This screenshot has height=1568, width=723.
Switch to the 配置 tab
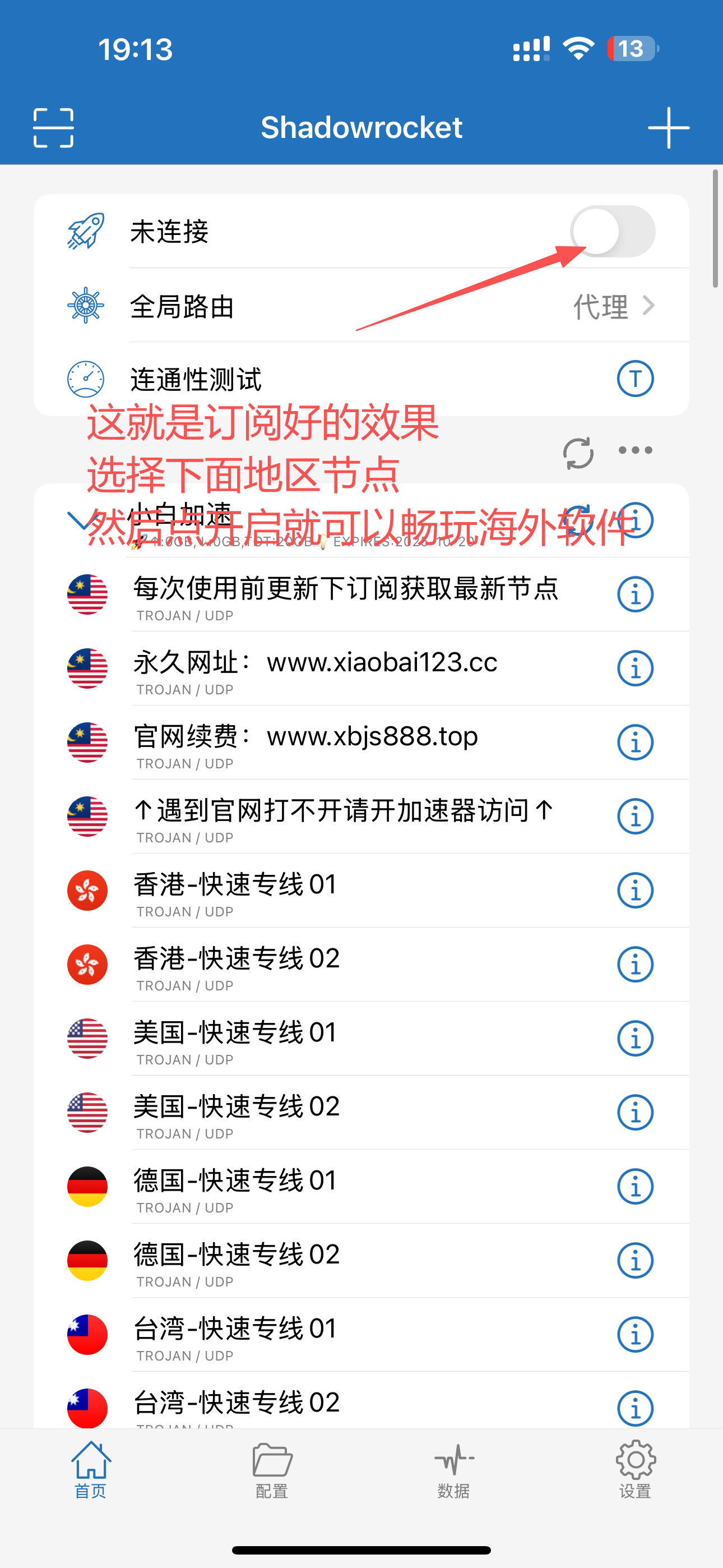coord(272,1469)
